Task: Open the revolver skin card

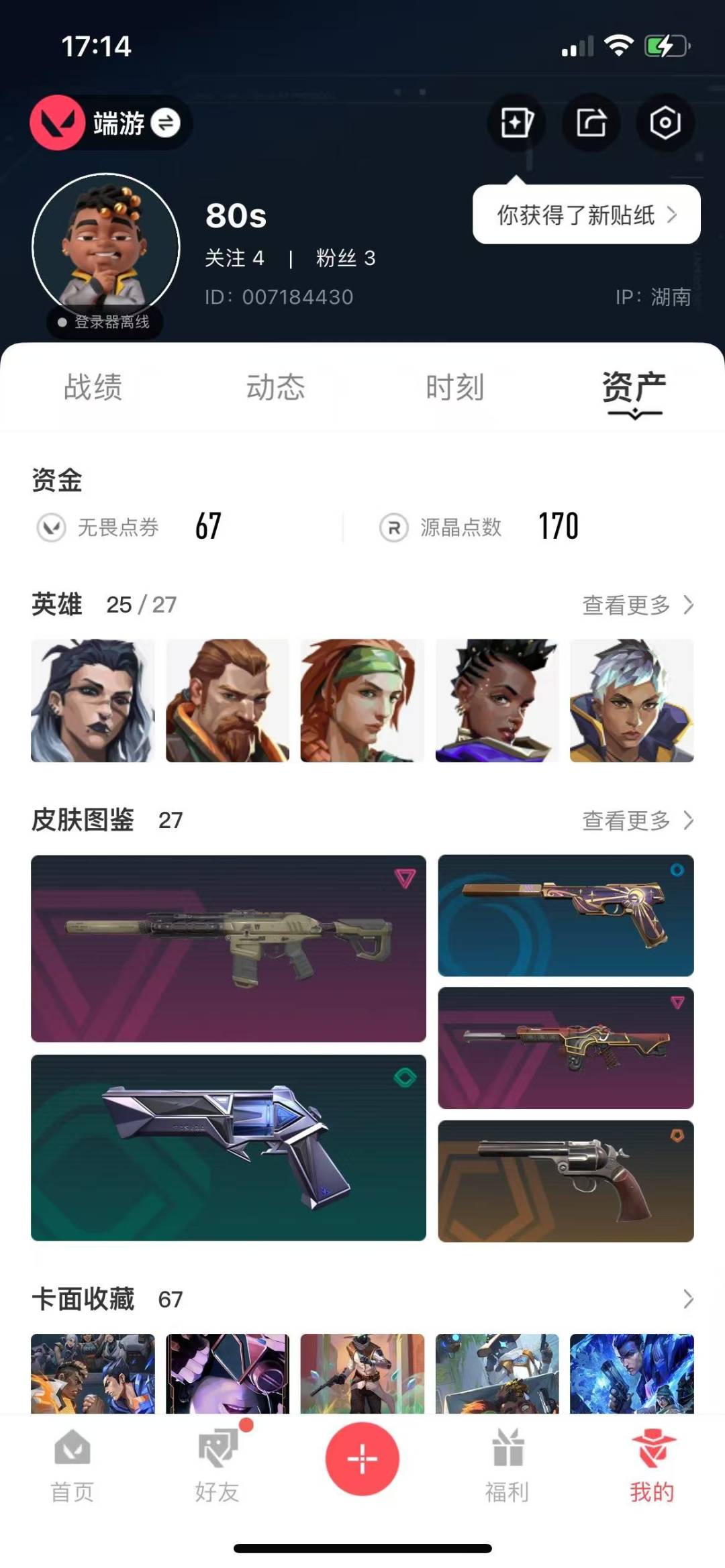Action: pyautogui.click(x=566, y=1181)
